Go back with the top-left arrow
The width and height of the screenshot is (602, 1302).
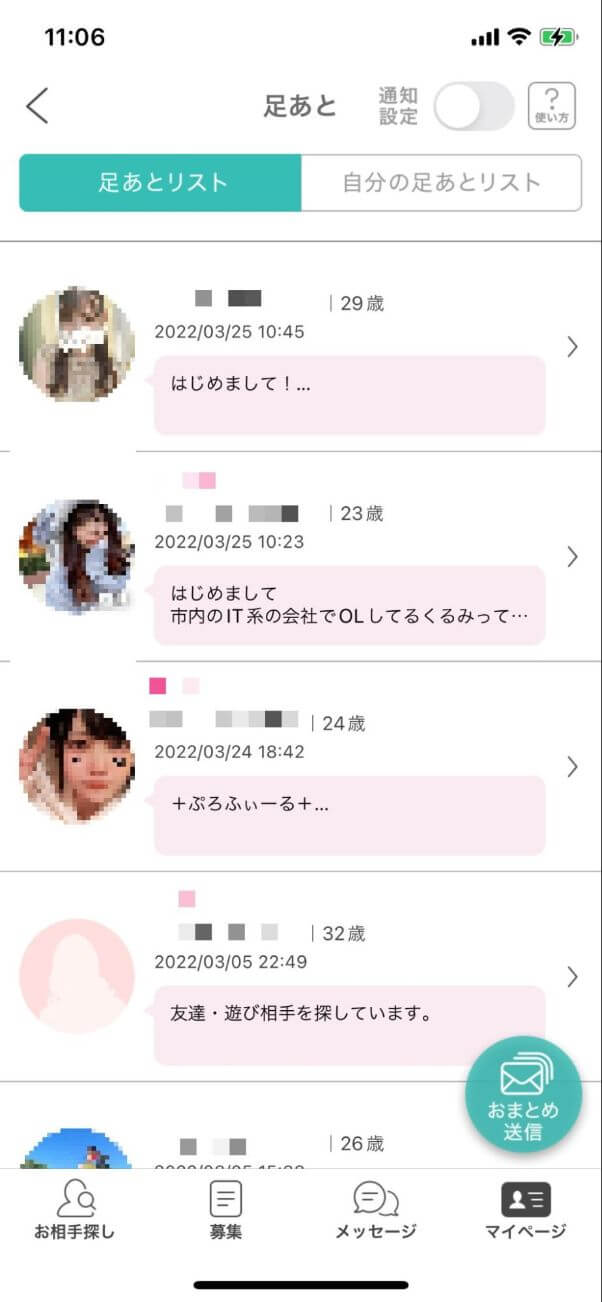tap(37, 105)
